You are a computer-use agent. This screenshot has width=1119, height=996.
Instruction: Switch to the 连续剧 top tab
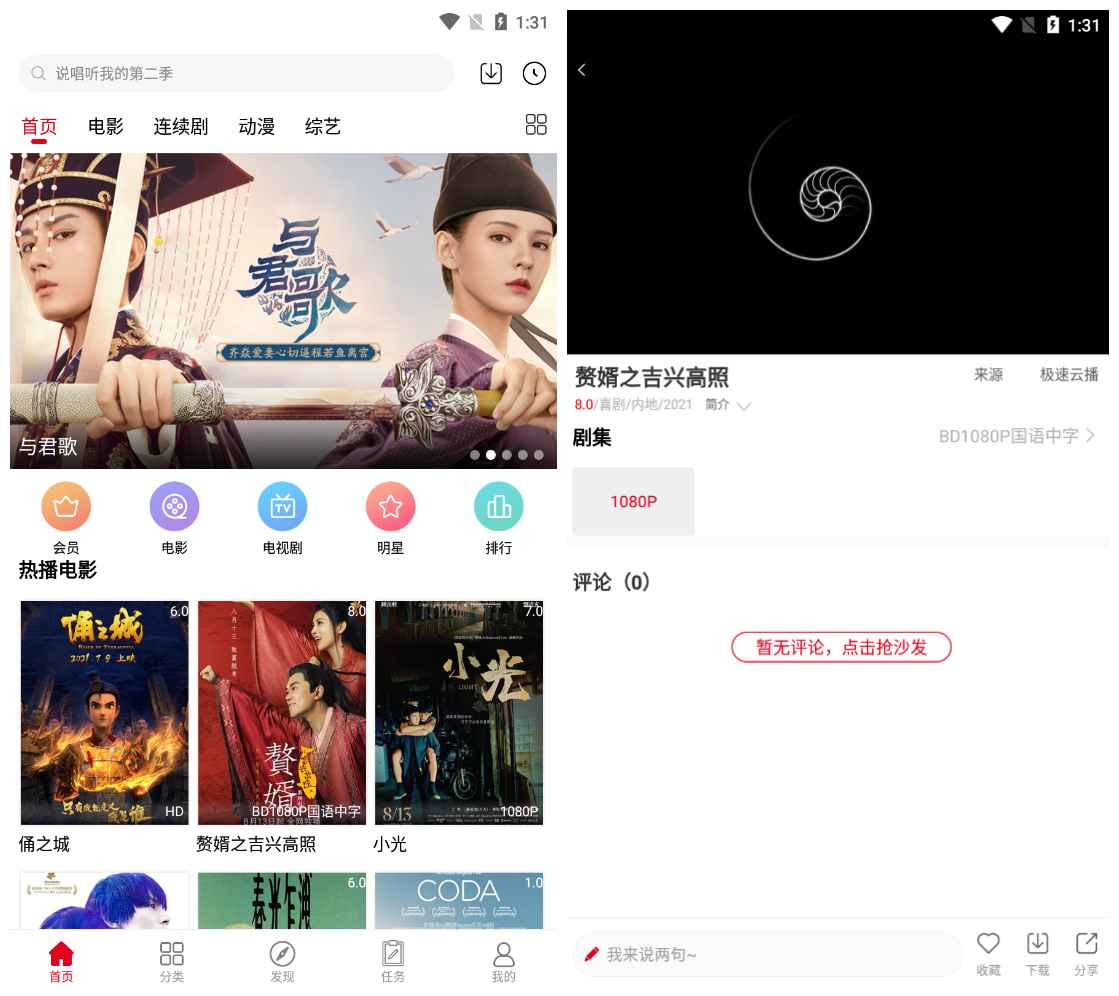[x=180, y=126]
